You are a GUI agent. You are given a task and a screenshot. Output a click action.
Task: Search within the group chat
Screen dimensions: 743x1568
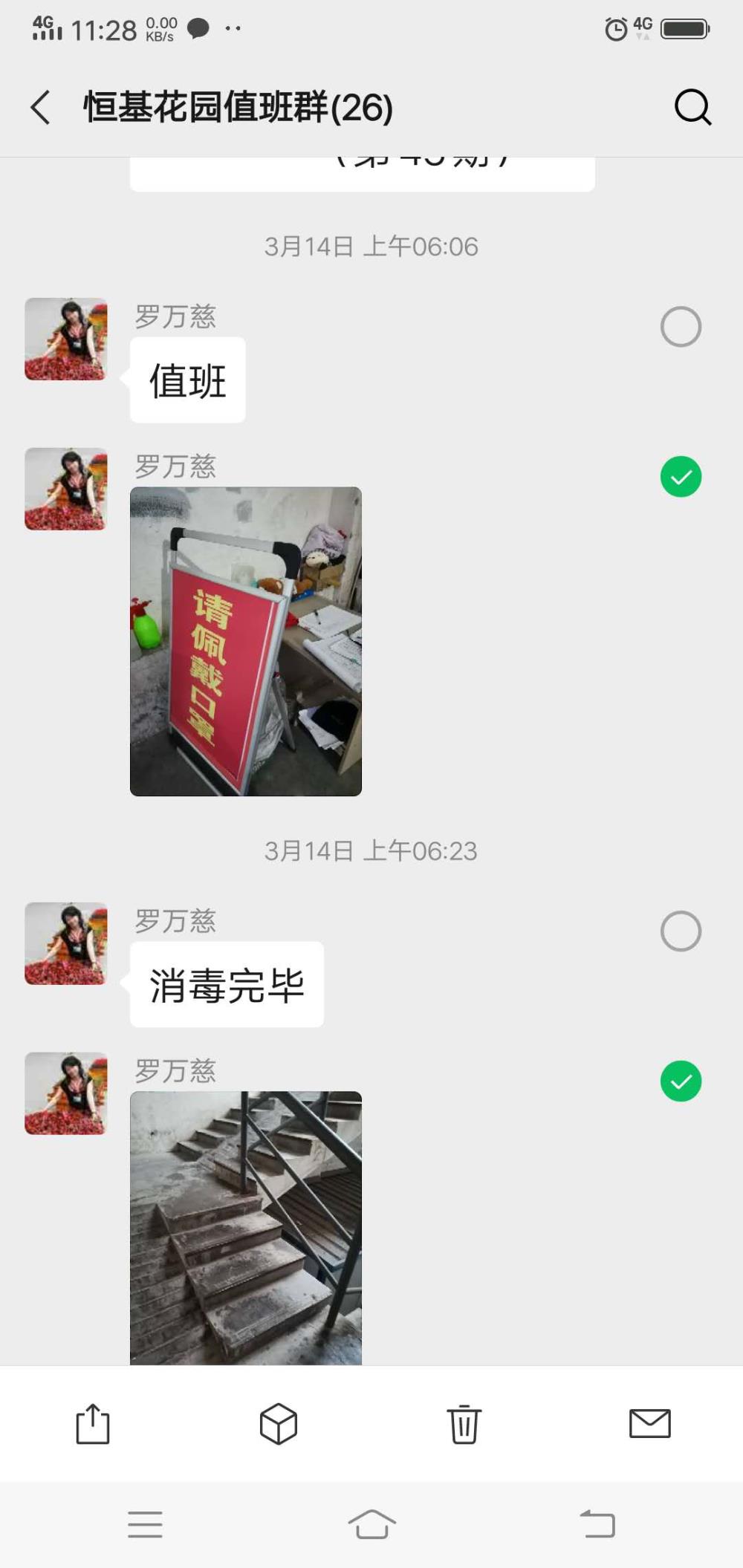pos(692,107)
